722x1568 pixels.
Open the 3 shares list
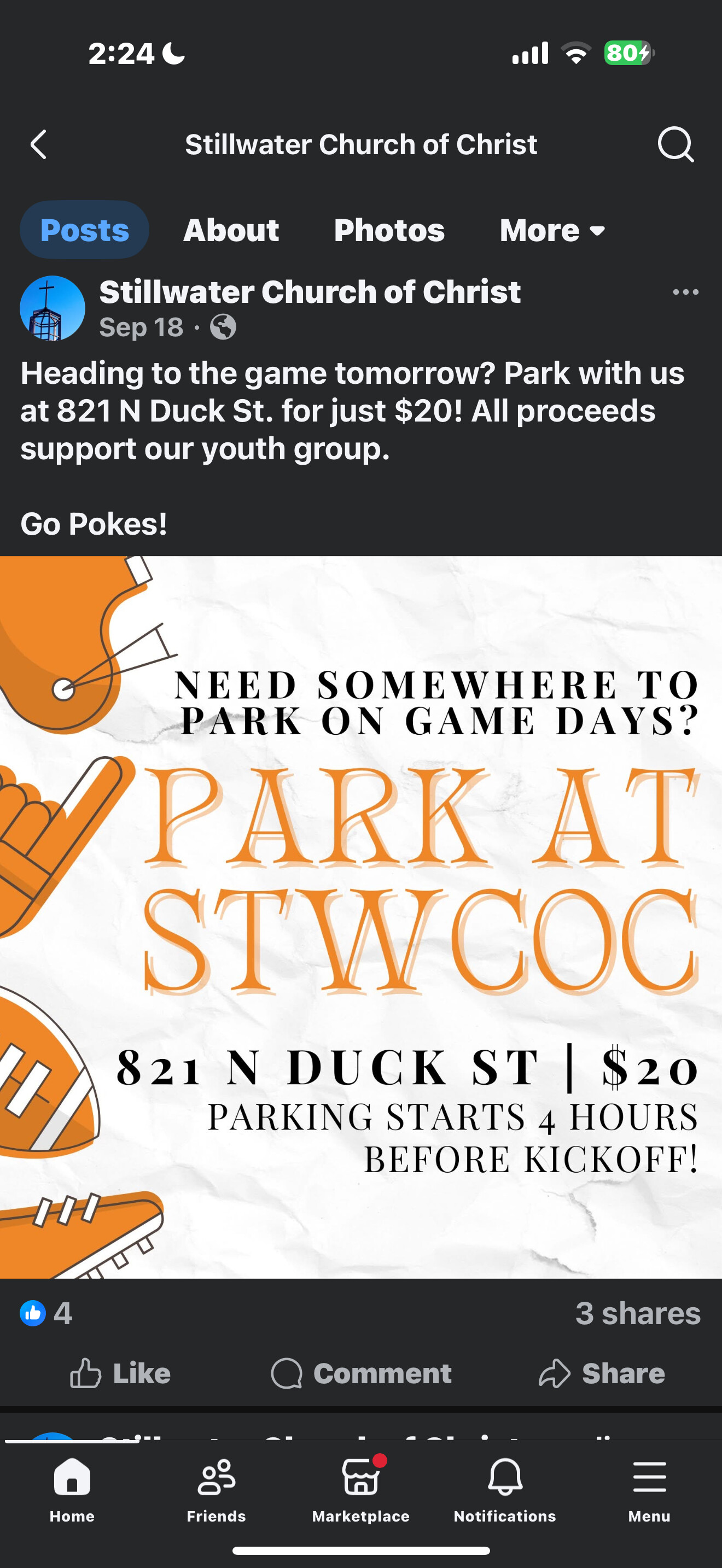pos(637,1314)
